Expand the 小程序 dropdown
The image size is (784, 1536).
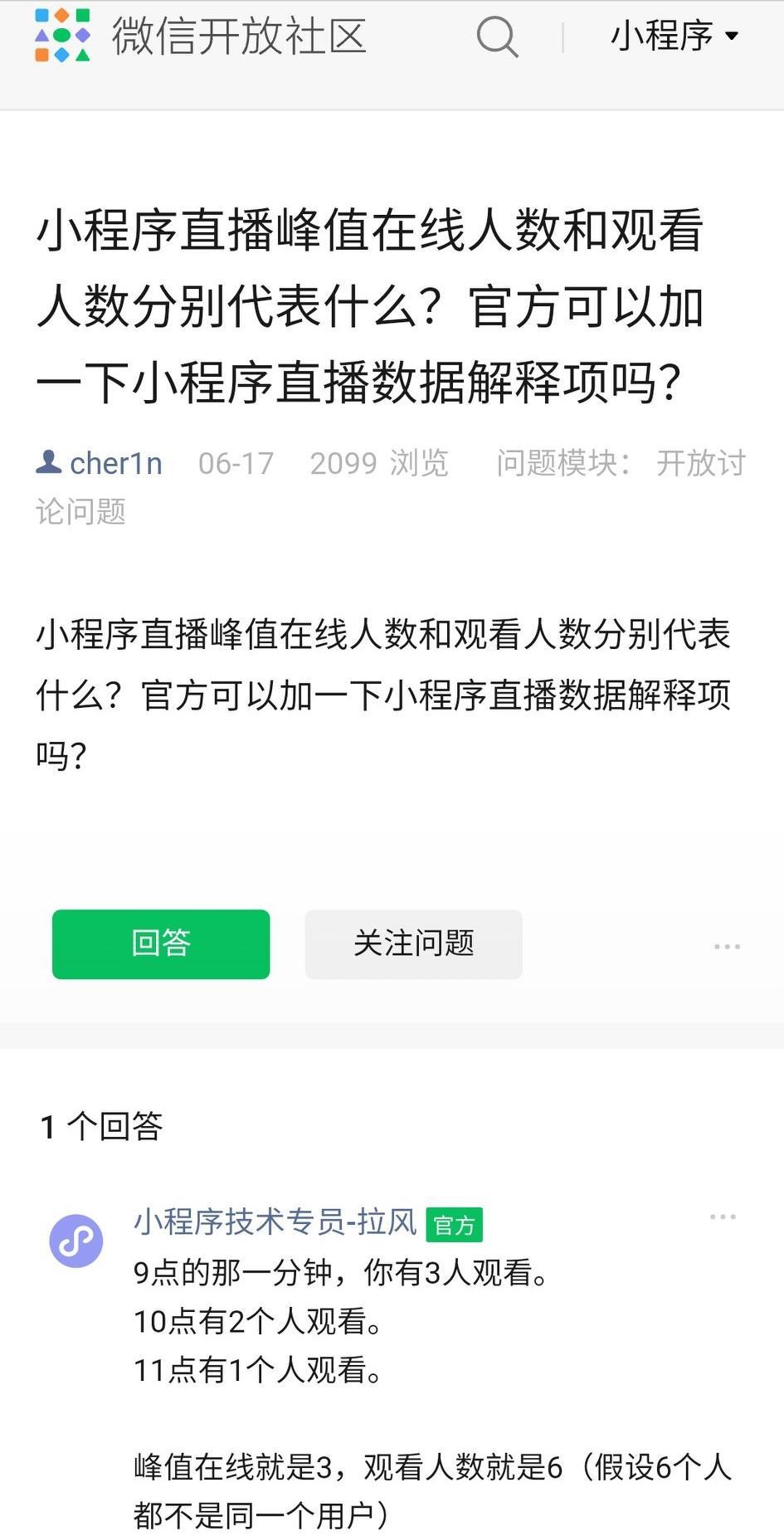tap(674, 36)
